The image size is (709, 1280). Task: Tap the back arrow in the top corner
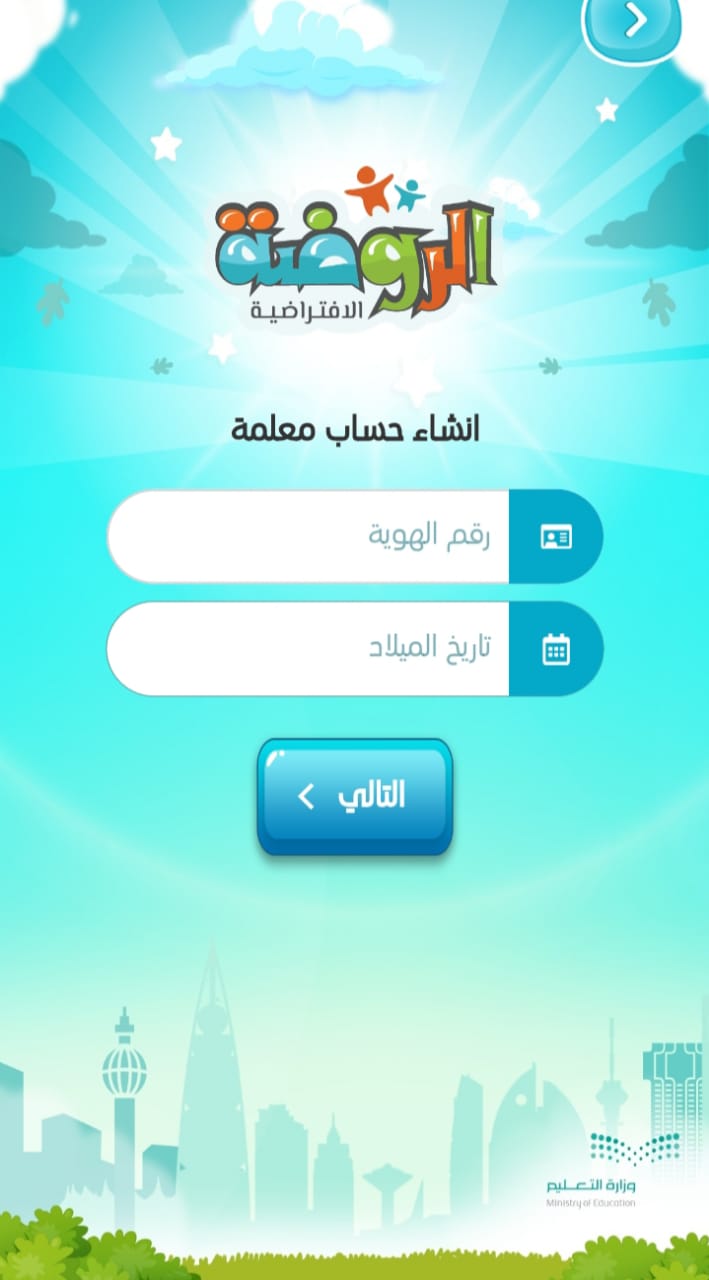point(632,22)
